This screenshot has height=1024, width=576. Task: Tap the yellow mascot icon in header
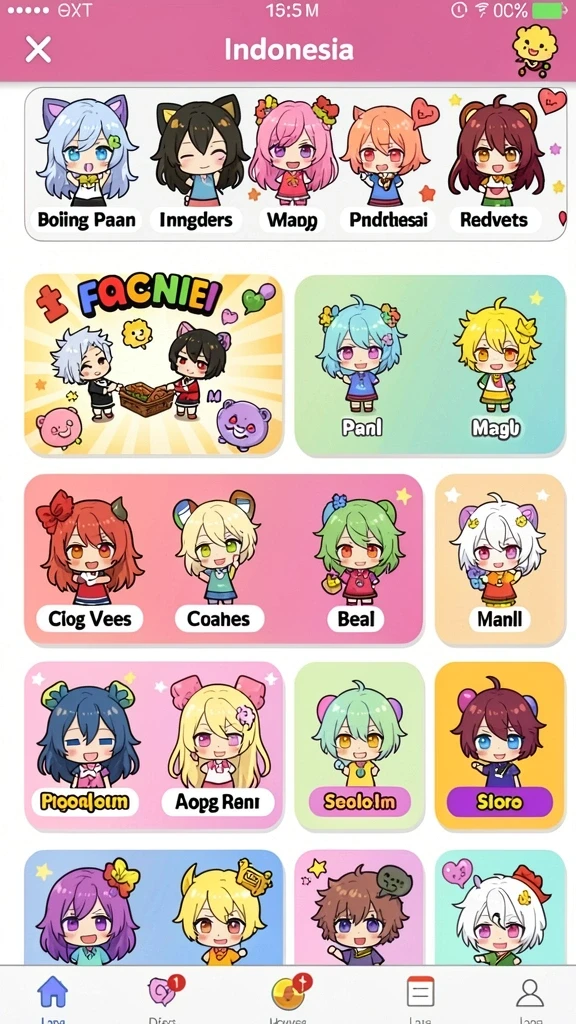[535, 50]
